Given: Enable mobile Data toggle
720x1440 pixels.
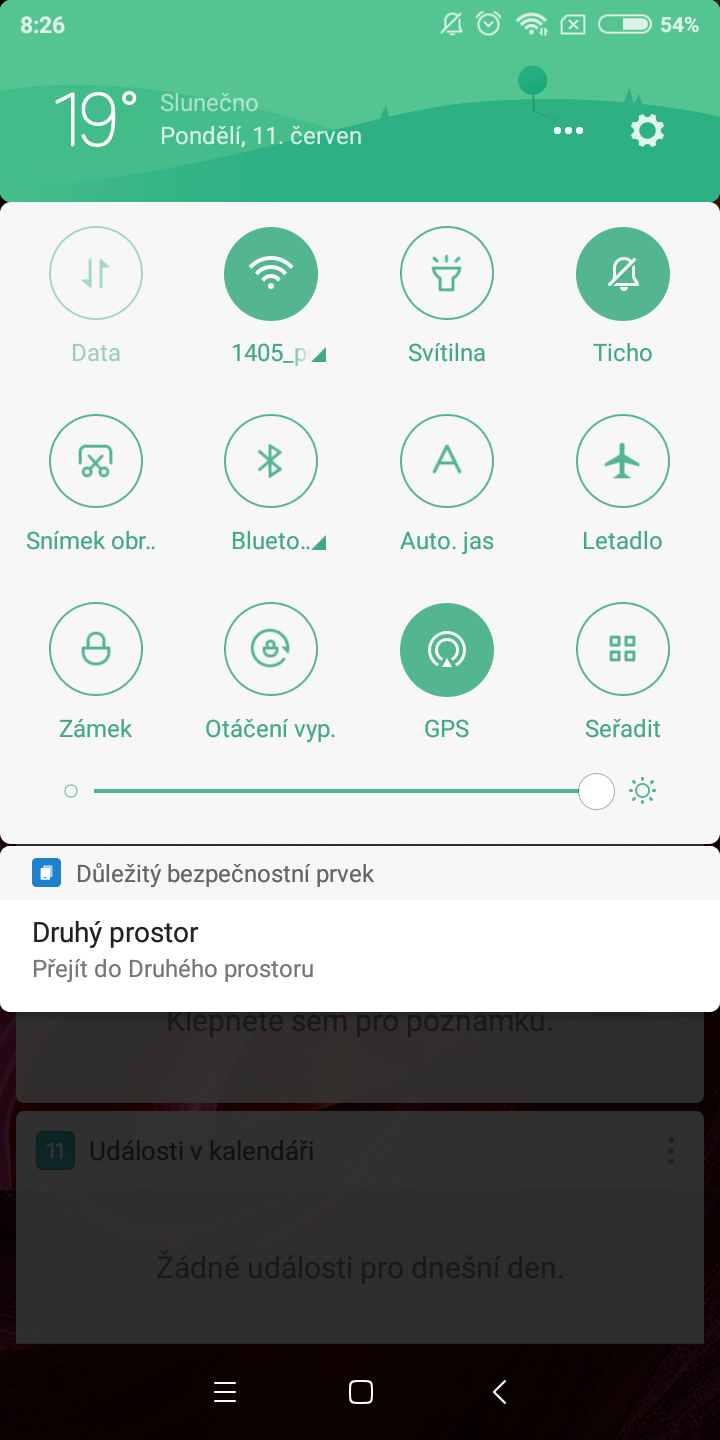Looking at the screenshot, I should tap(96, 274).
